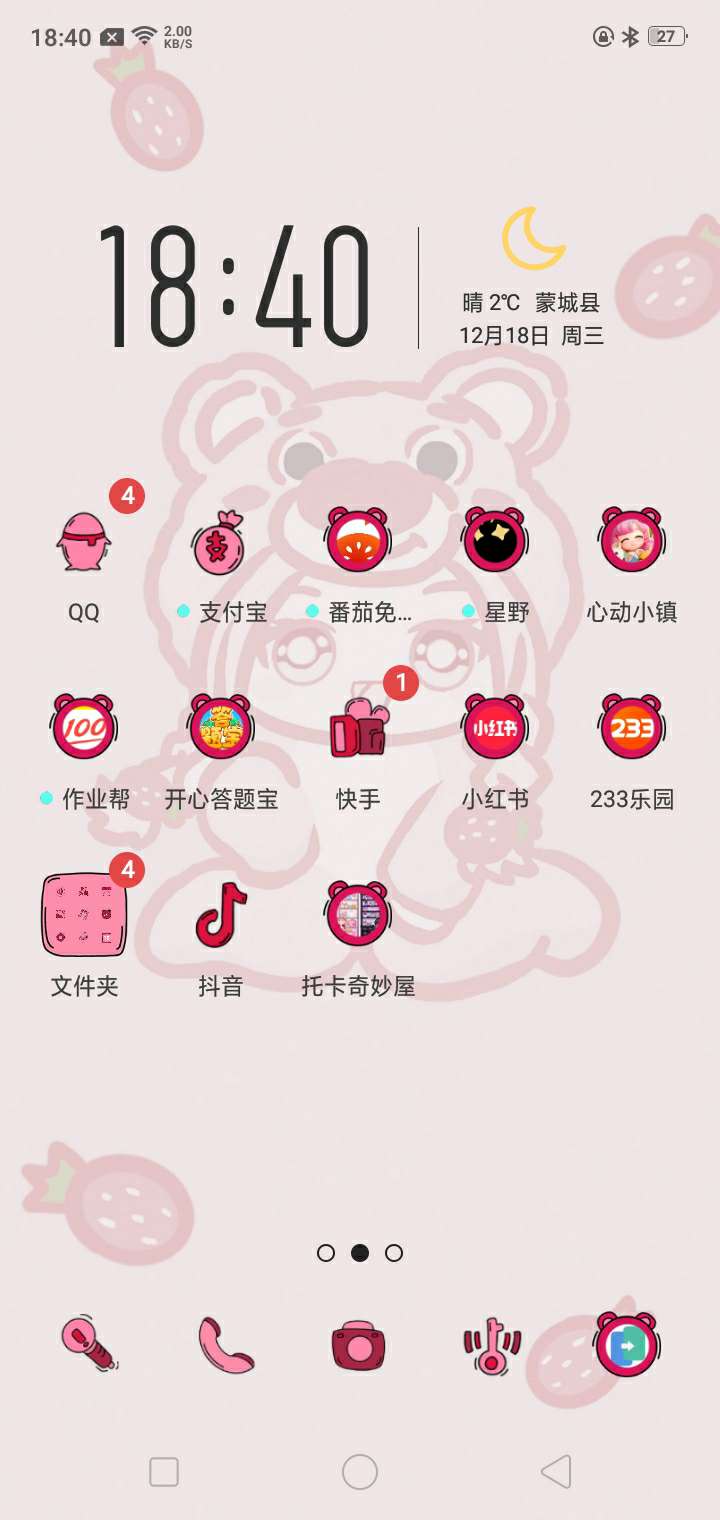Open the phone dialer in dock
The height and width of the screenshot is (1520, 720).
(225, 1345)
